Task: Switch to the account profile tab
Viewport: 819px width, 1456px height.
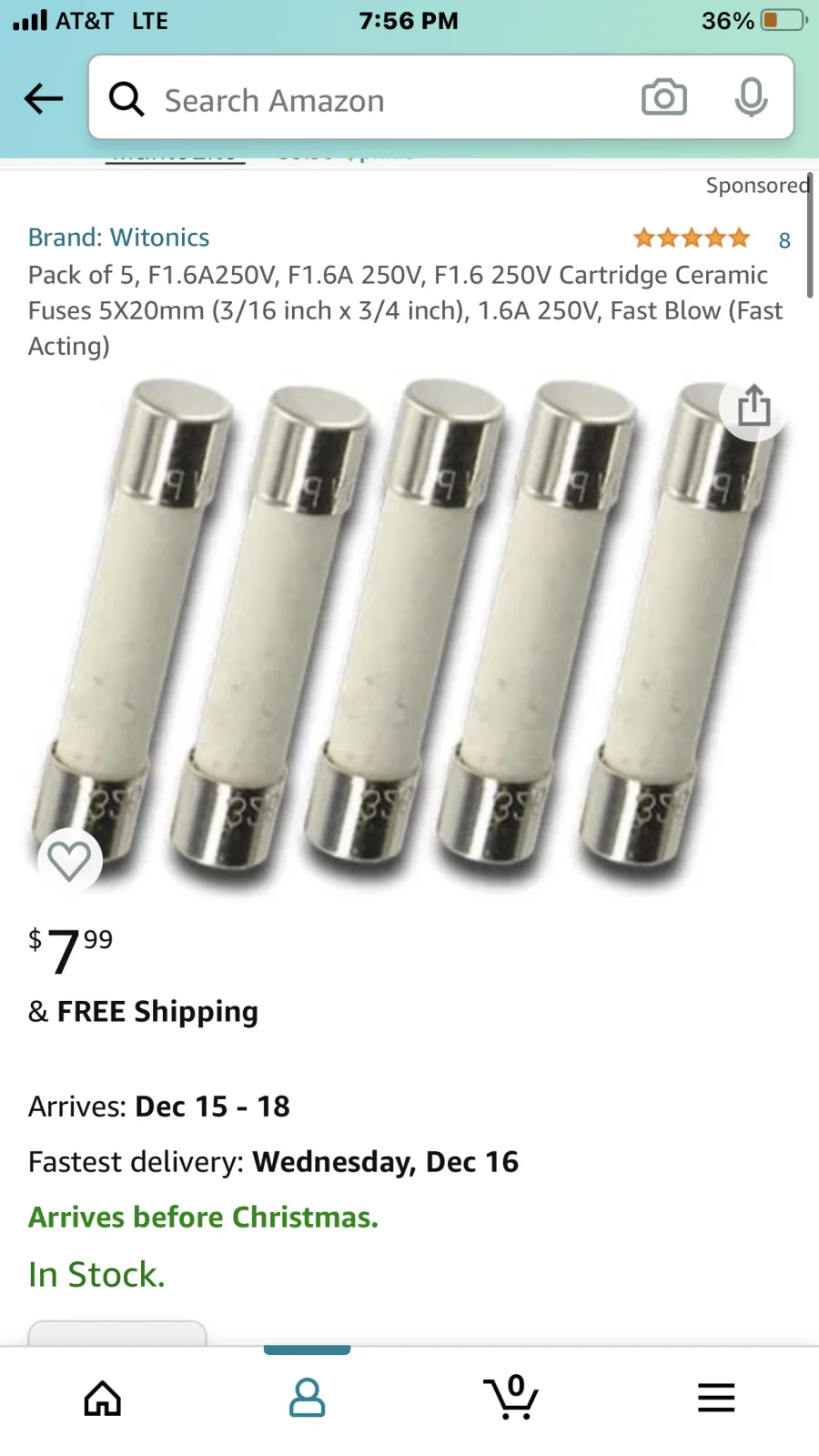Action: point(307,1398)
